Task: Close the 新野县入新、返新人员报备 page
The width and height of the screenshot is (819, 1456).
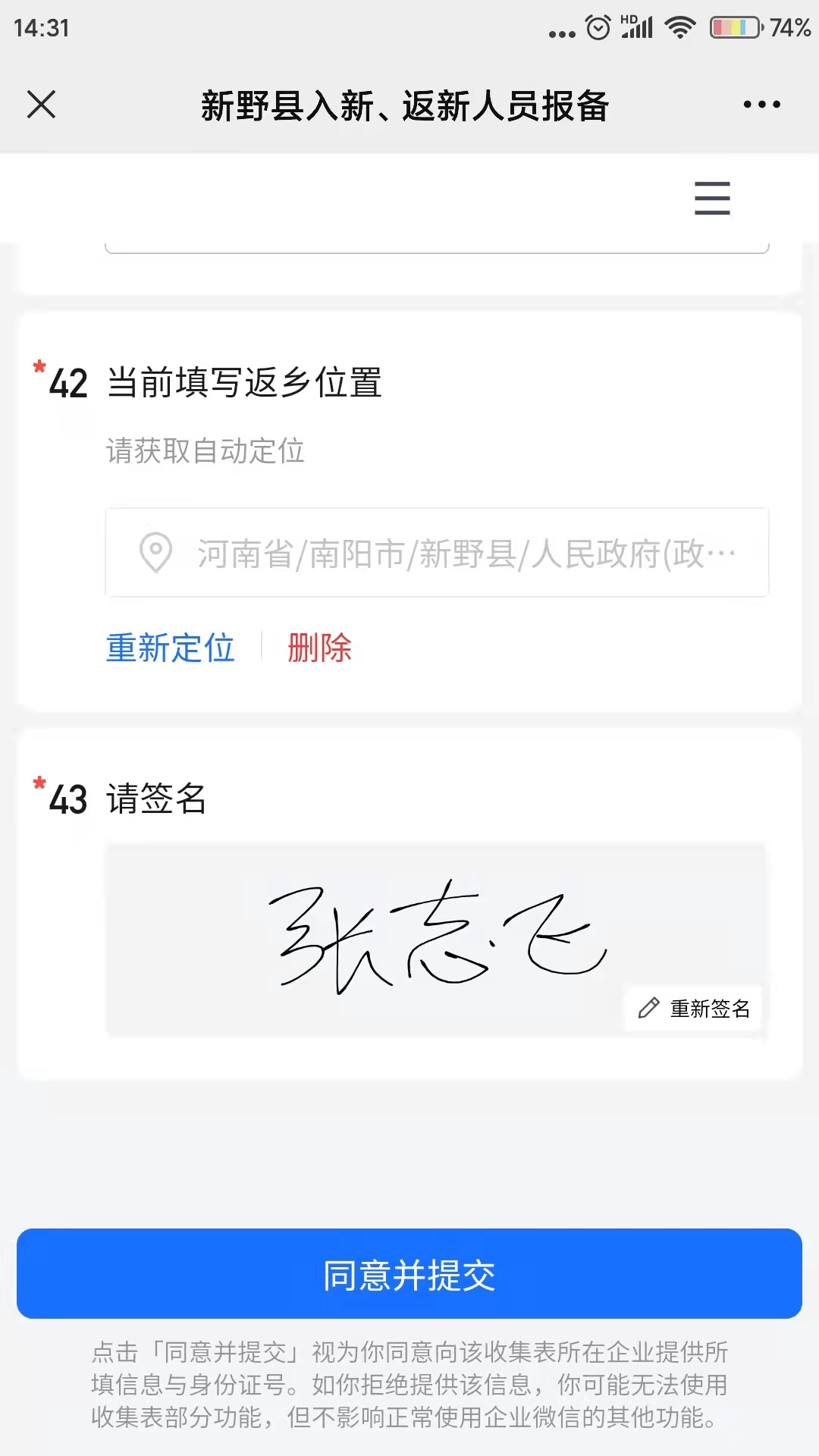Action: [42, 105]
